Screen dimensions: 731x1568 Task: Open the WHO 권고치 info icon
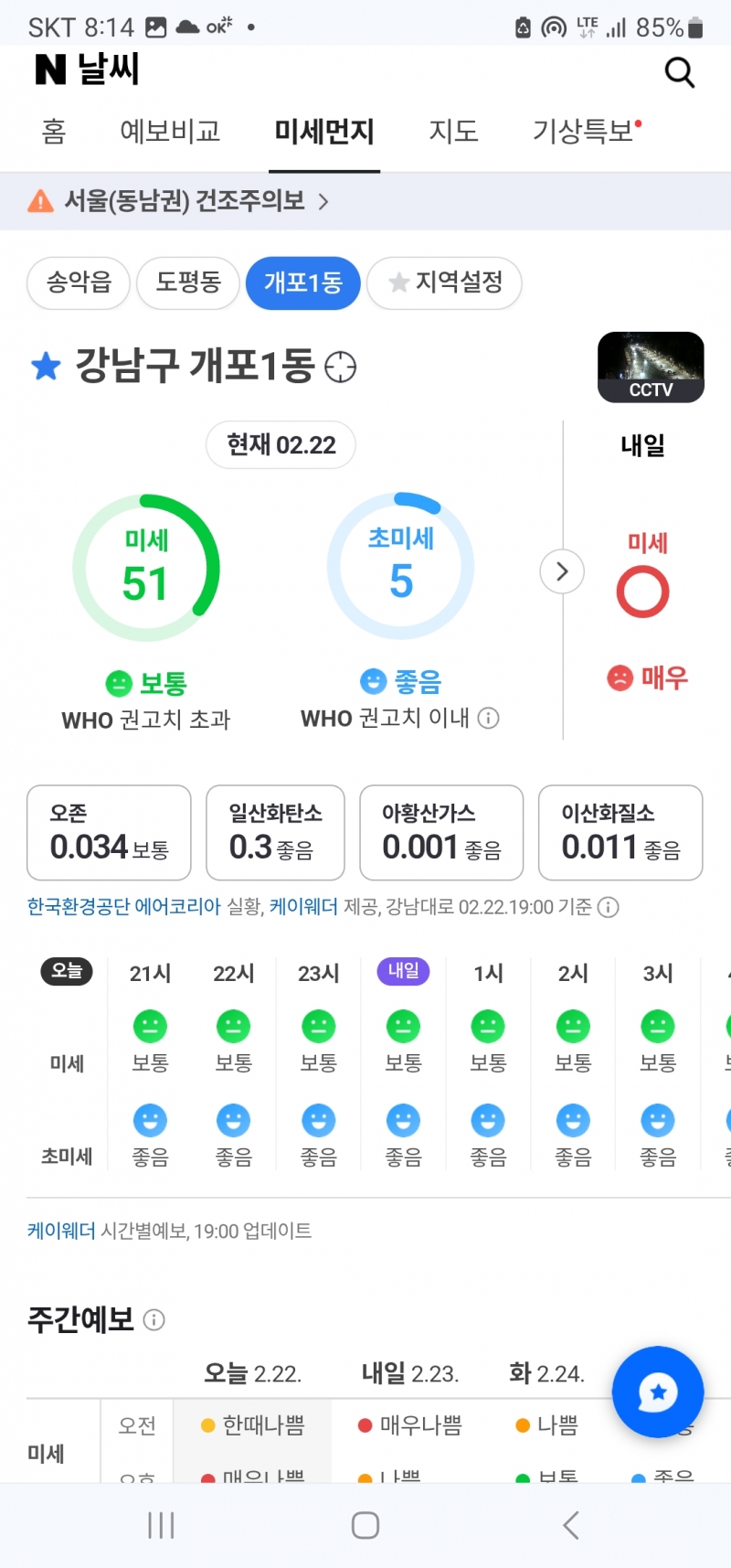point(489,719)
